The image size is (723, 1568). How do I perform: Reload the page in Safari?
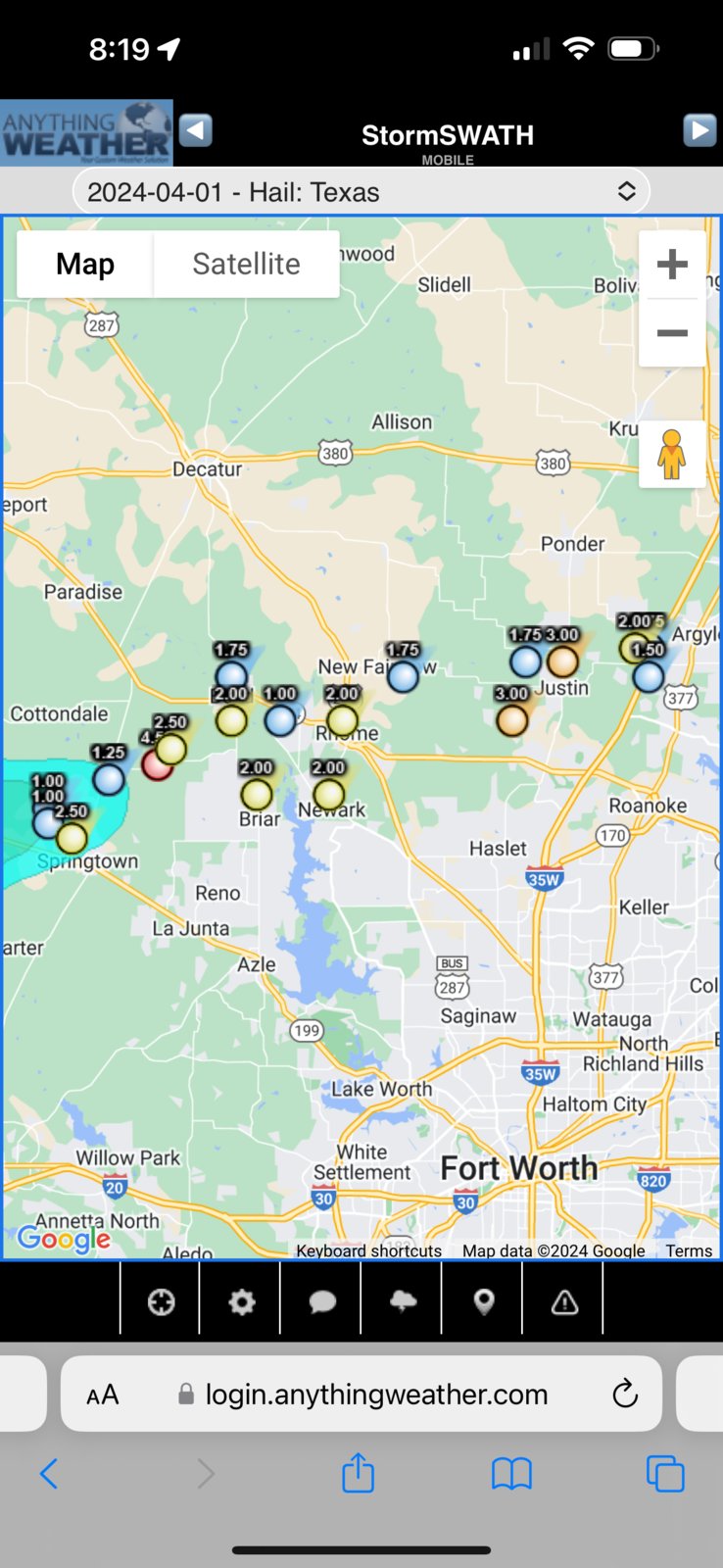pyautogui.click(x=624, y=1394)
